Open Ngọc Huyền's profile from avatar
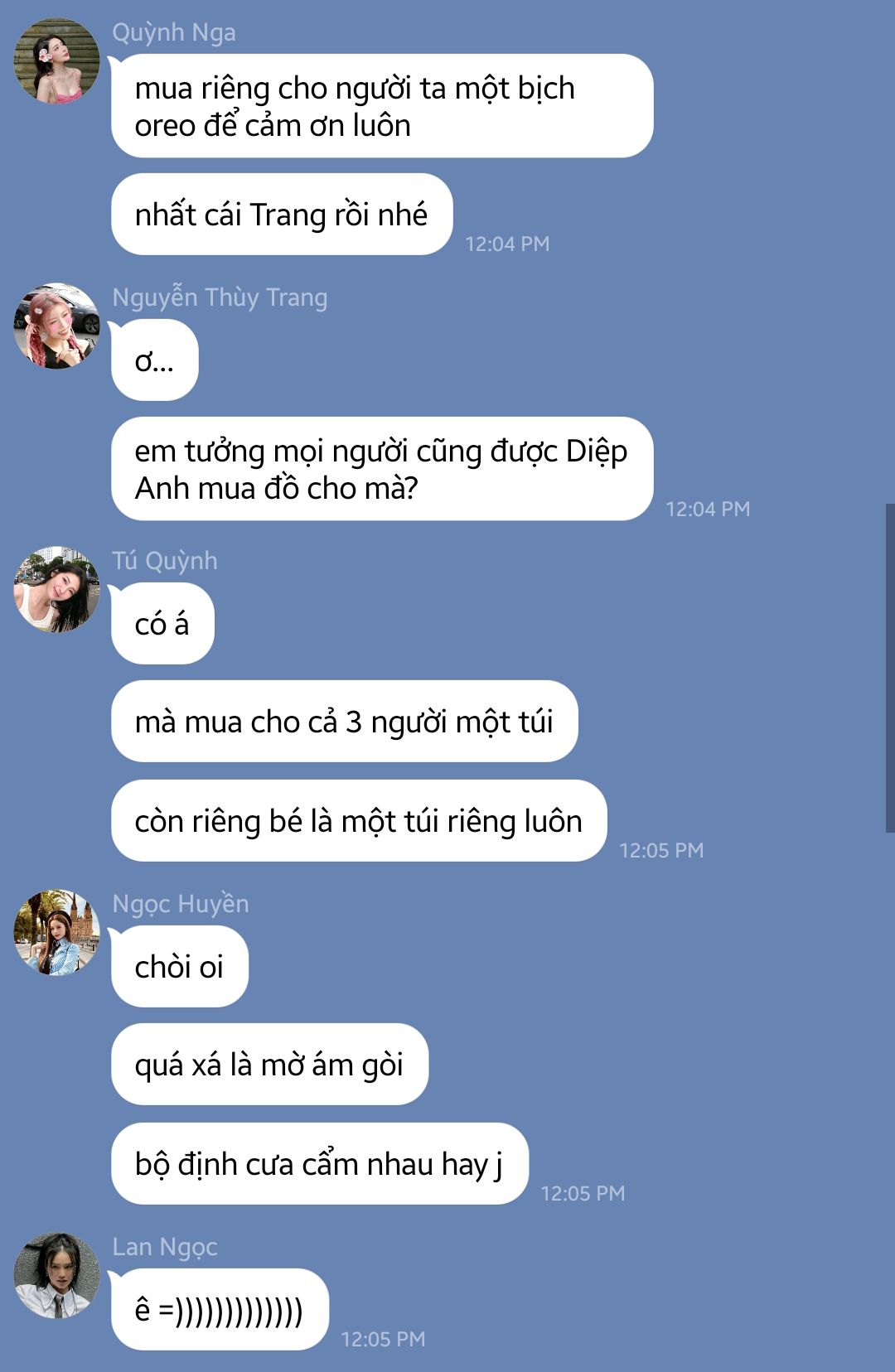 pos(56,933)
